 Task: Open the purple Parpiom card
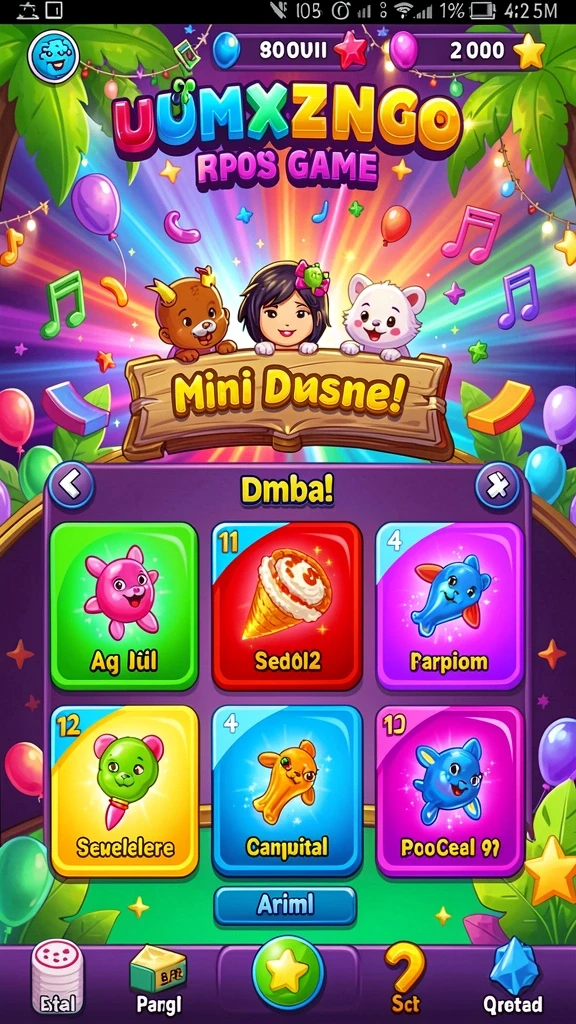pos(449,606)
